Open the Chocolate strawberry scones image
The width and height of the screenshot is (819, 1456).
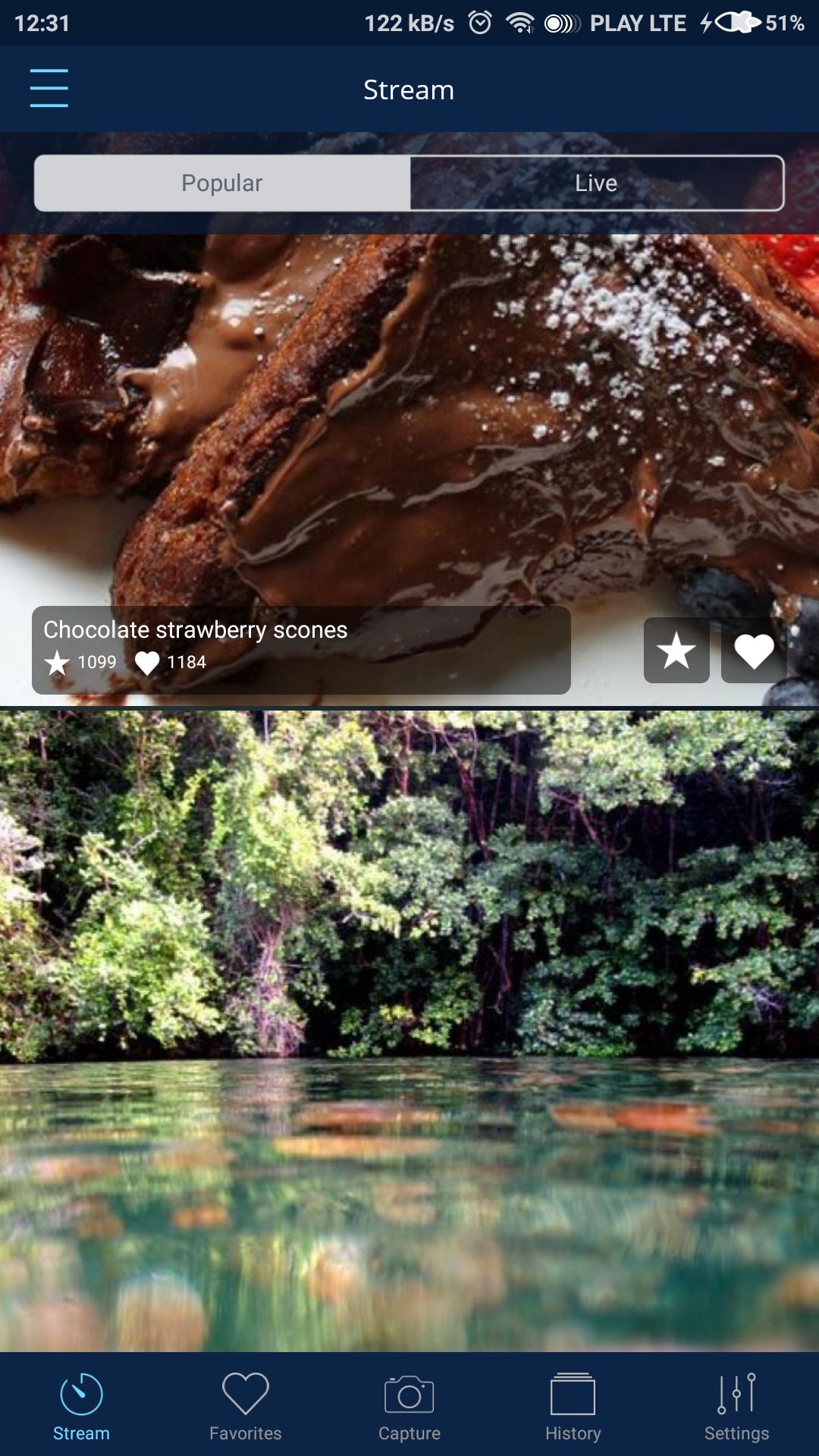point(409,425)
